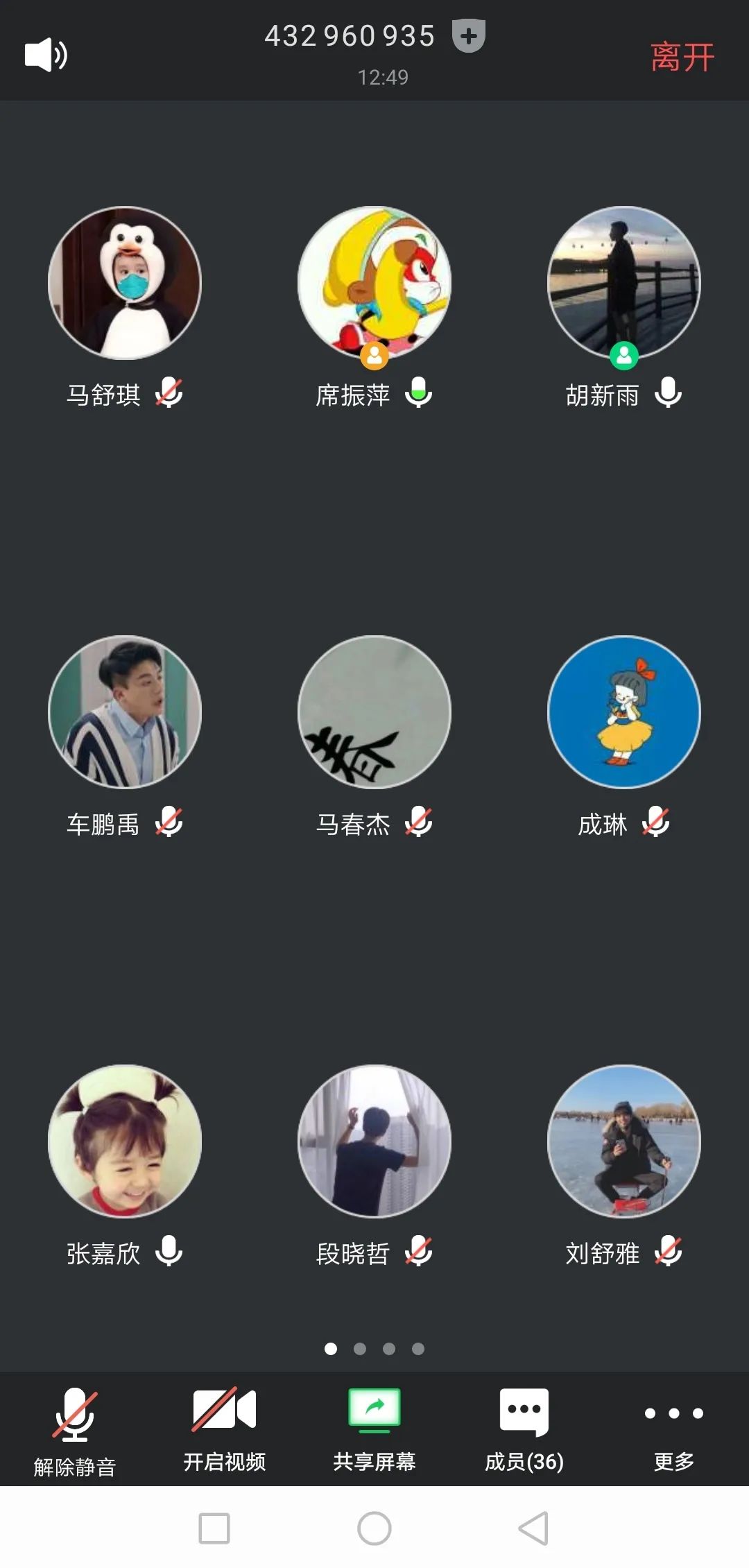
Task: Select participant 马舒琪's avatar
Action: pos(125,283)
